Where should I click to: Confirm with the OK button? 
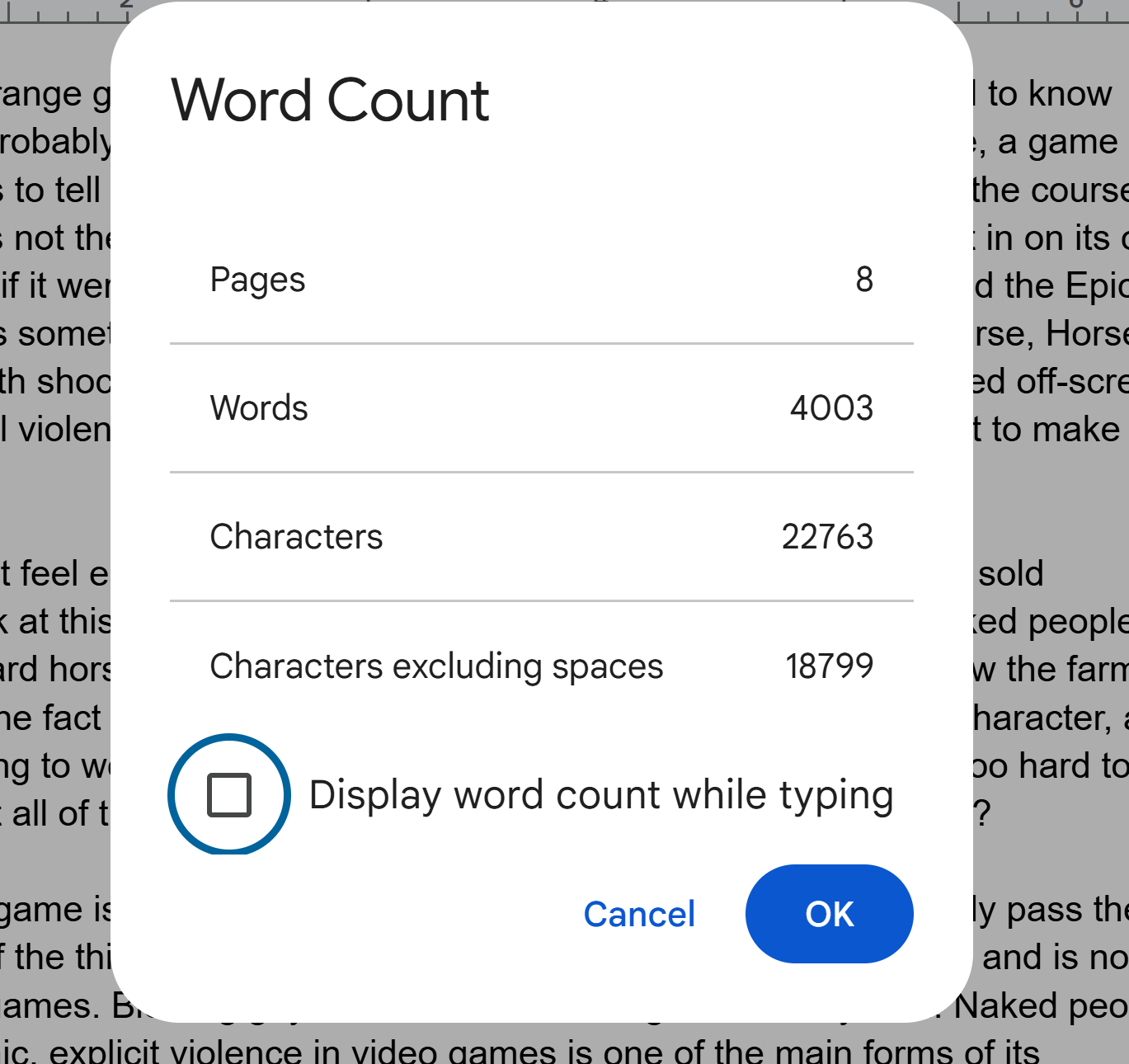(829, 914)
